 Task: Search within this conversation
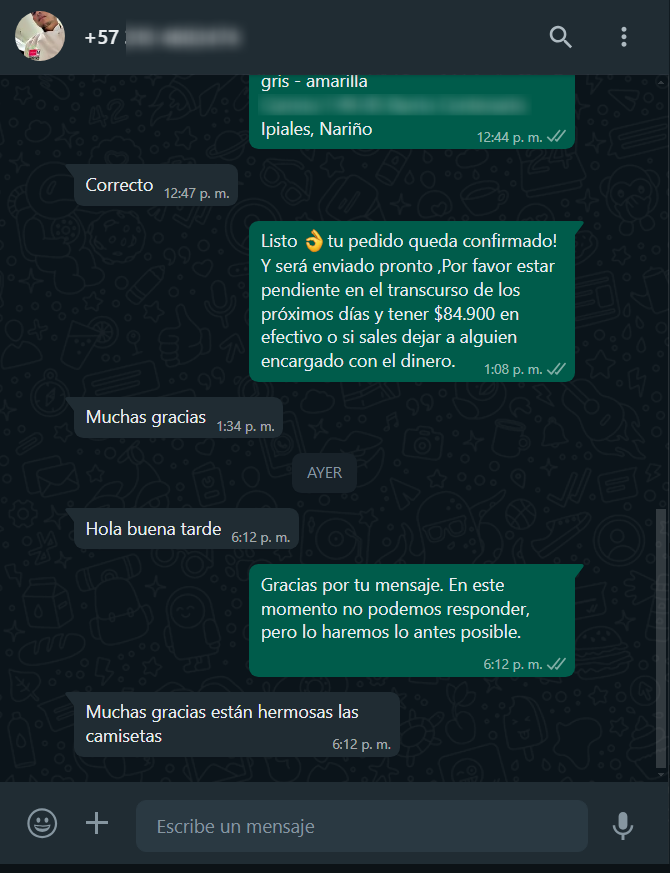pyautogui.click(x=561, y=38)
